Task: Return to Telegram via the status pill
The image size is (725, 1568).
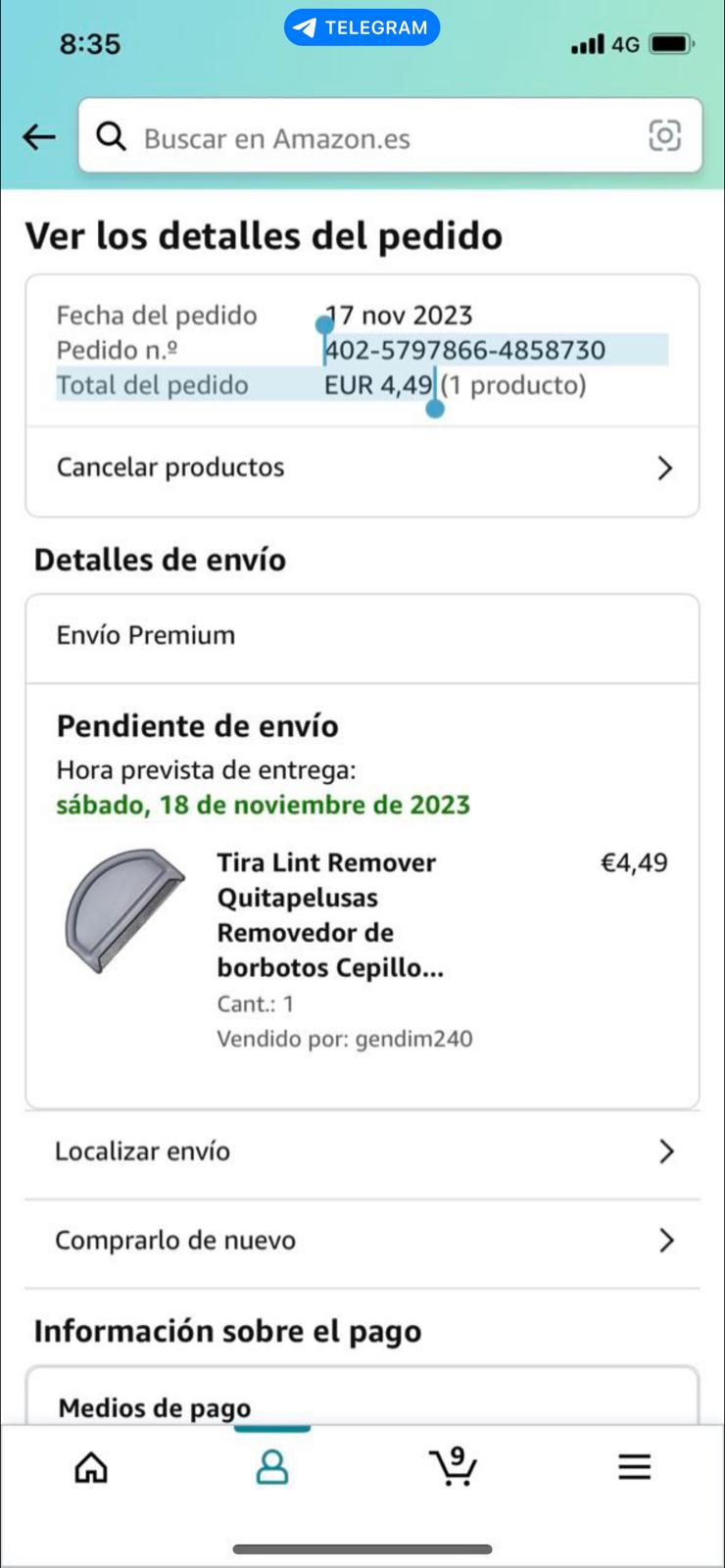Action: [362, 27]
